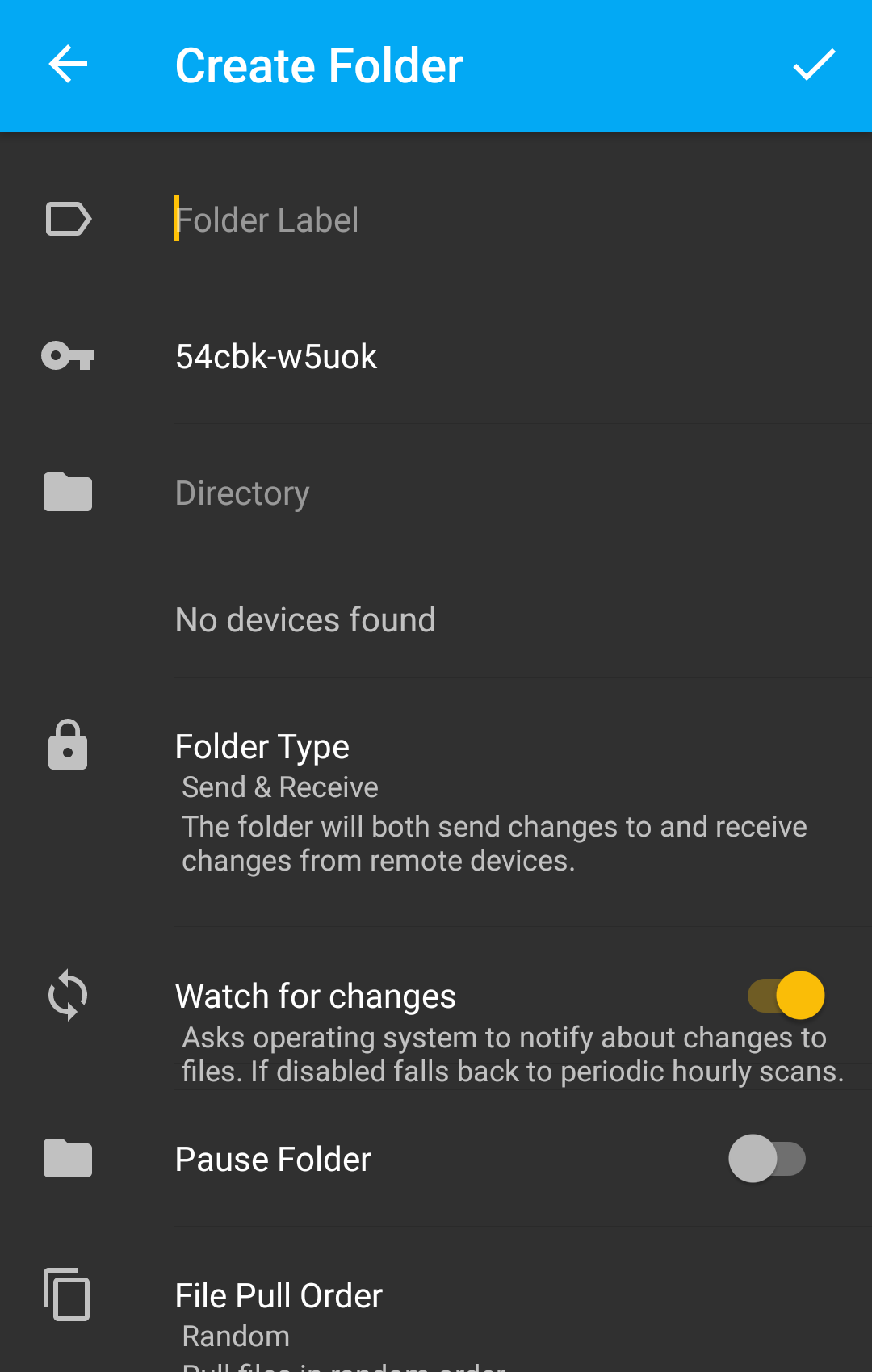Image resolution: width=872 pixels, height=1372 pixels.
Task: Disable the Watch for changes switch
Action: (x=786, y=995)
